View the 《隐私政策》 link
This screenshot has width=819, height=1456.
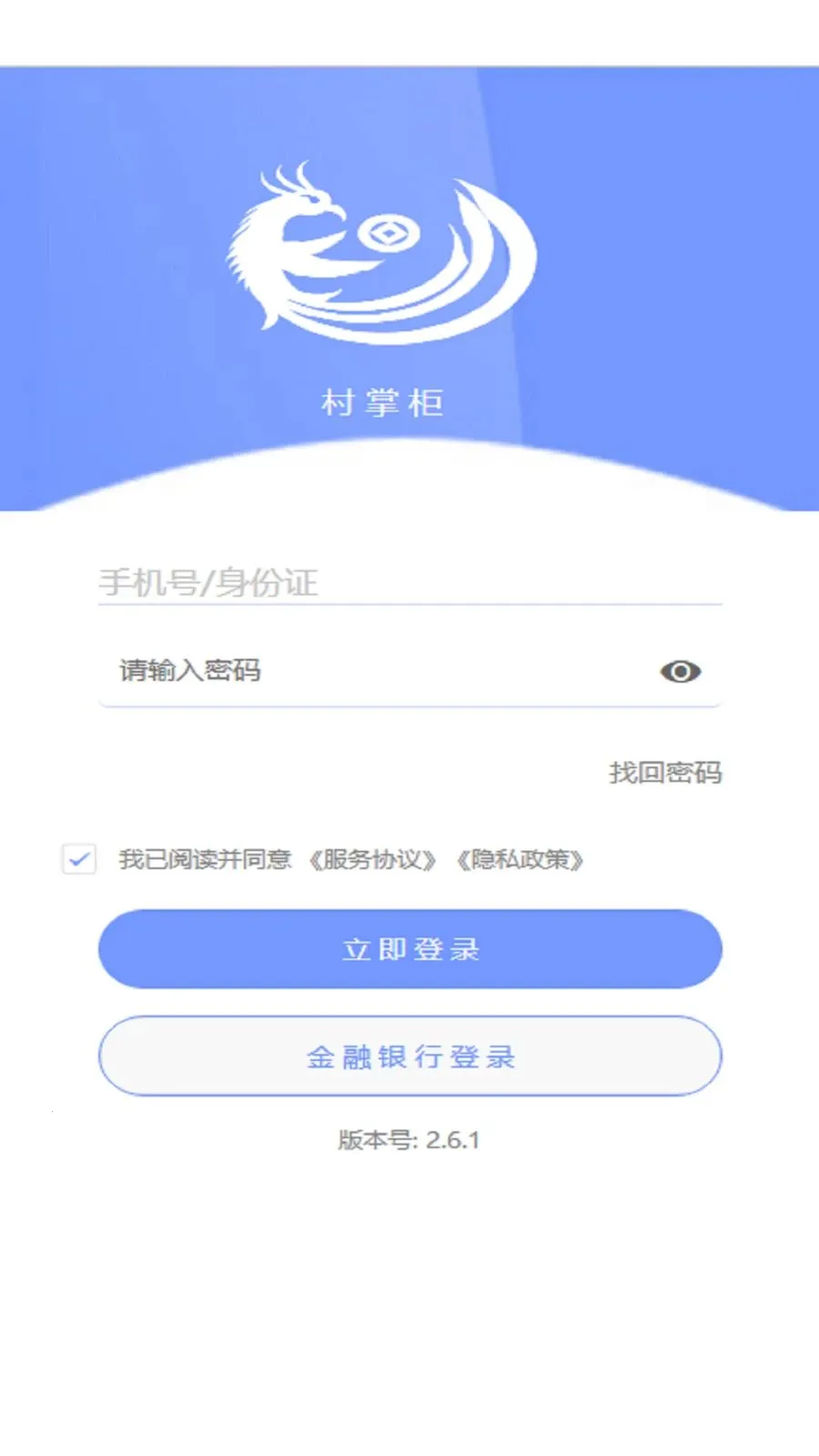pyautogui.click(x=520, y=859)
